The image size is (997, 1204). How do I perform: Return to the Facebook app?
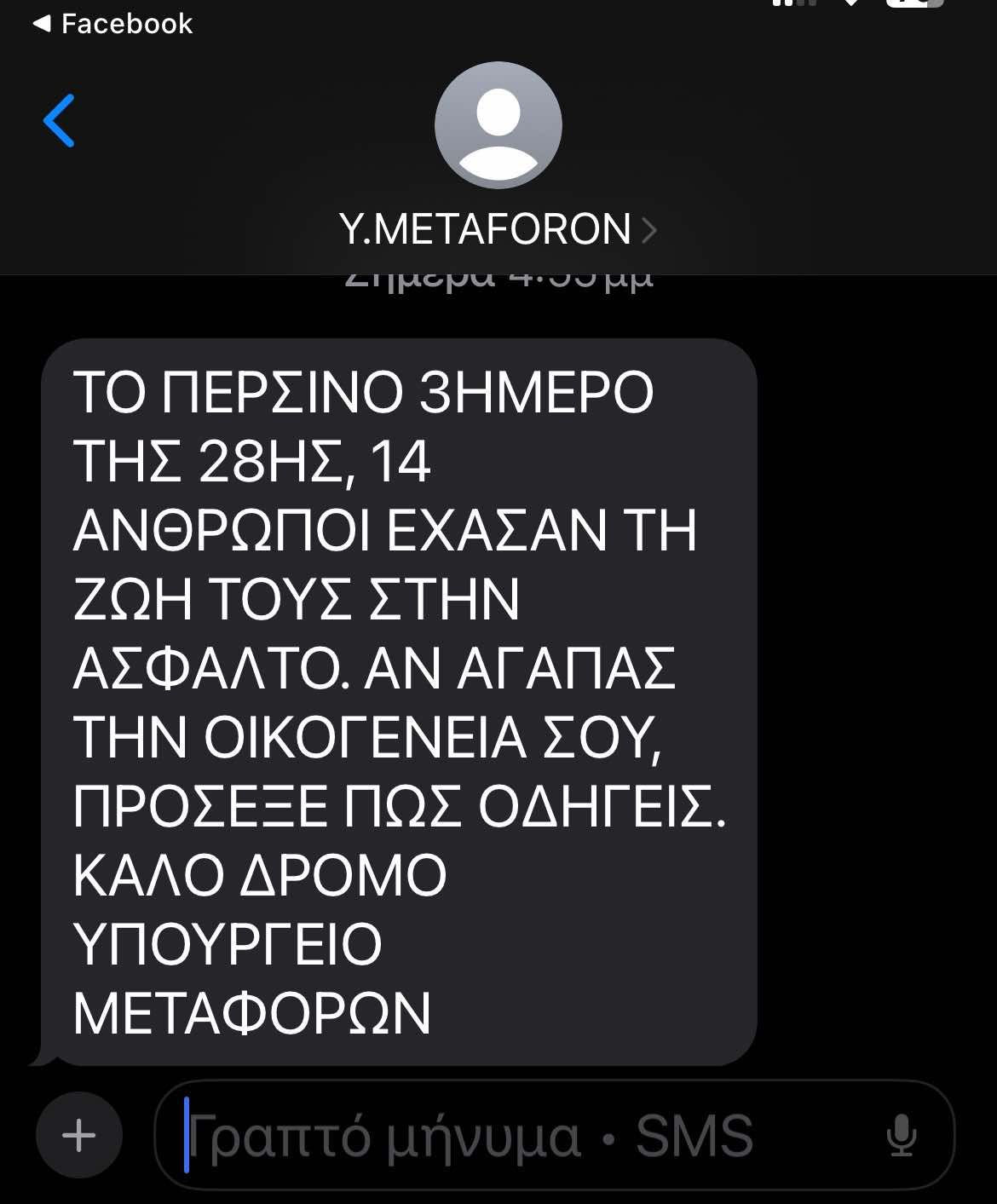112,24
